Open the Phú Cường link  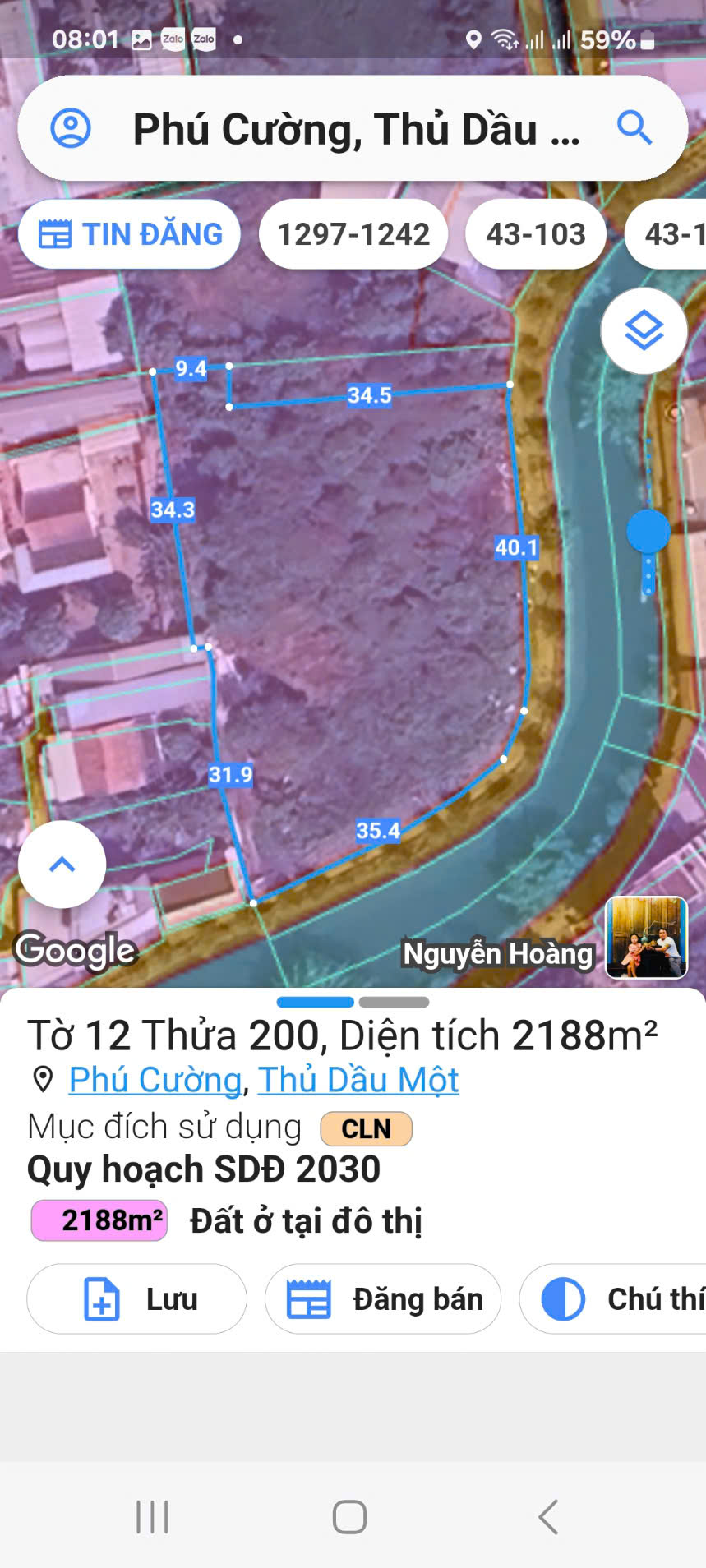(155, 1080)
